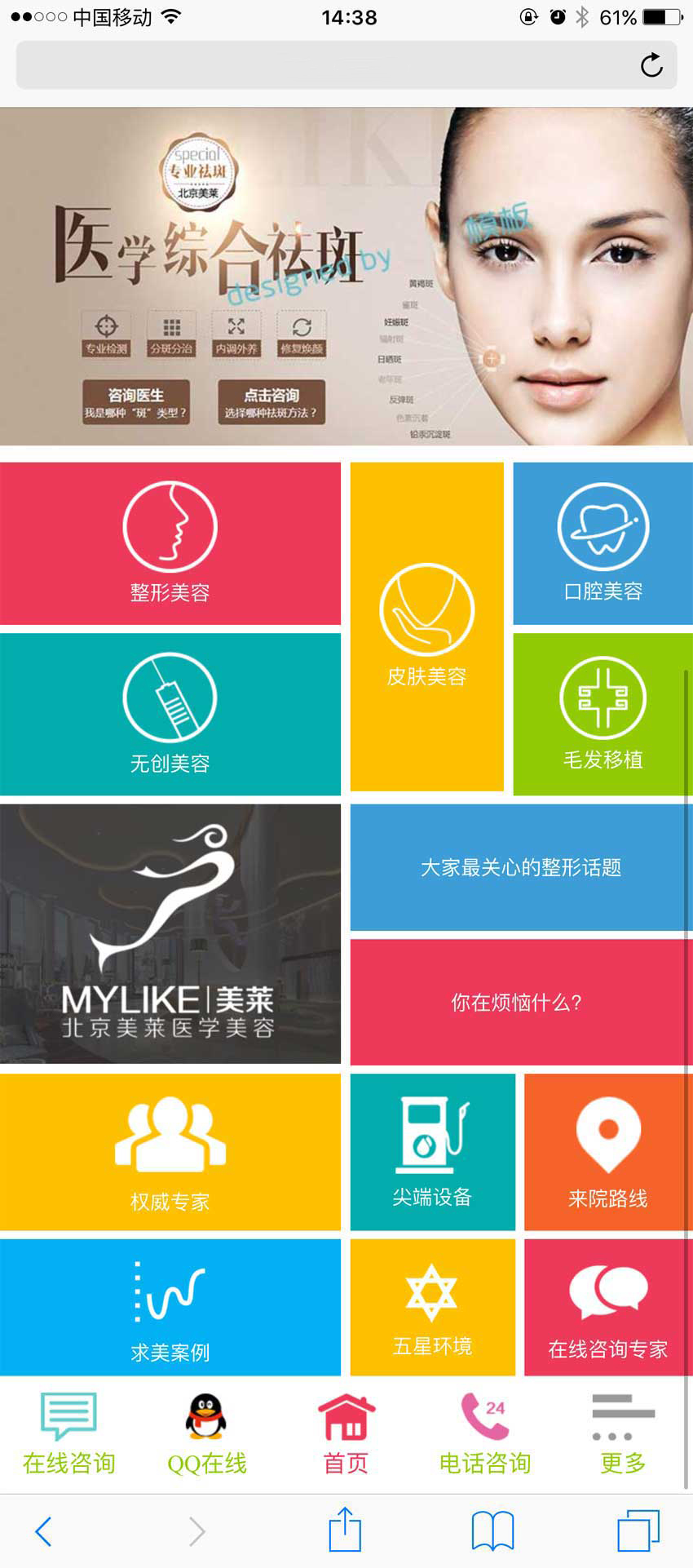The image size is (693, 1568).
Task: Switch to the 在线咨询 tab
Action: click(69, 1434)
